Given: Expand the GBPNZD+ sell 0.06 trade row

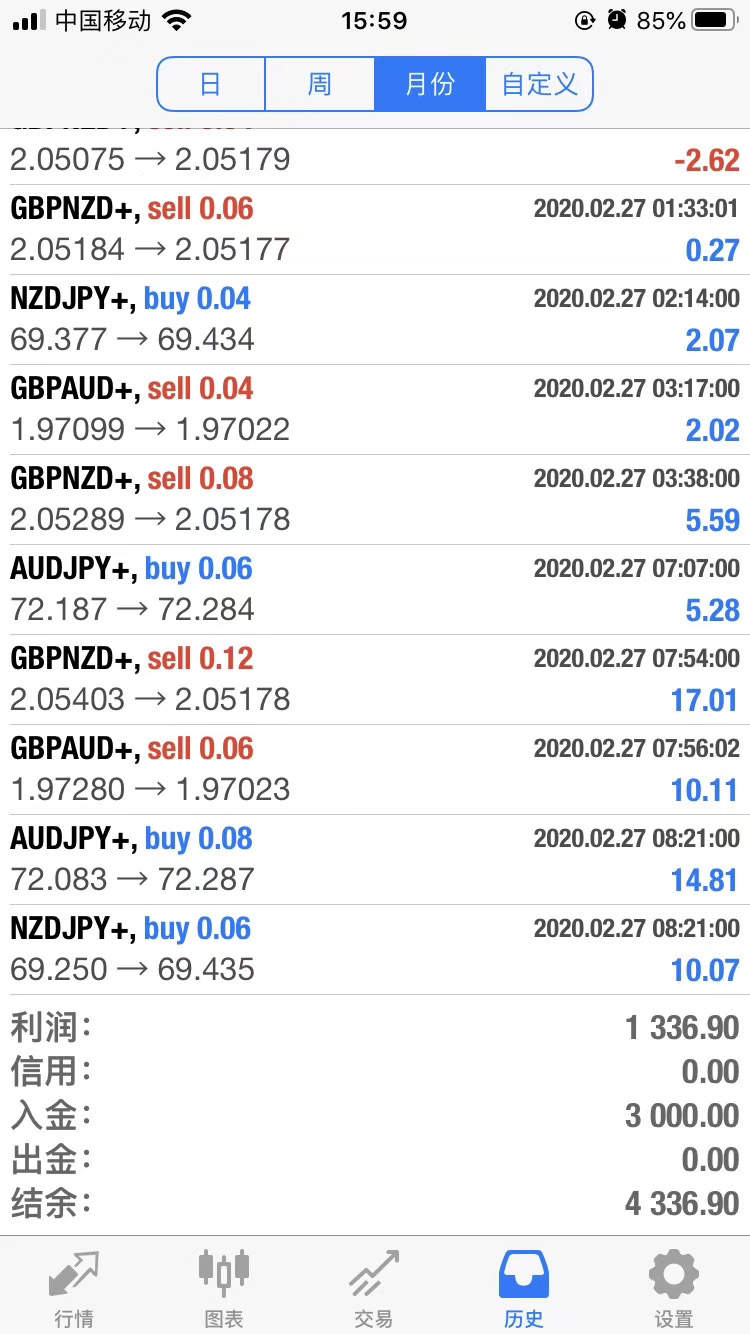Looking at the screenshot, I should point(375,229).
